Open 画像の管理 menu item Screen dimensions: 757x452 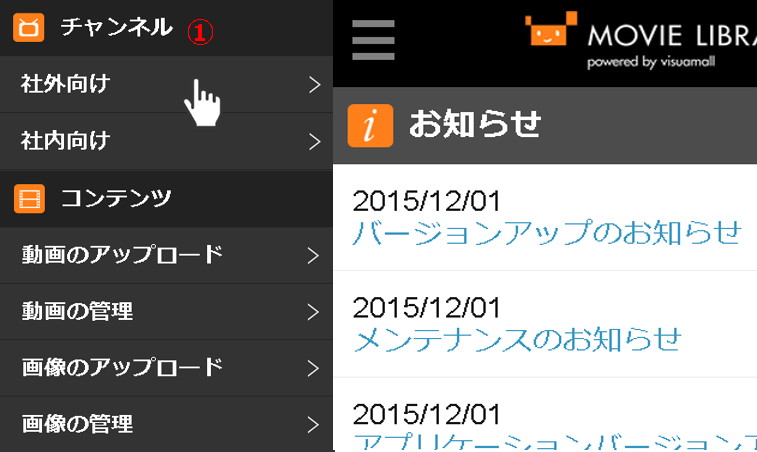165,423
